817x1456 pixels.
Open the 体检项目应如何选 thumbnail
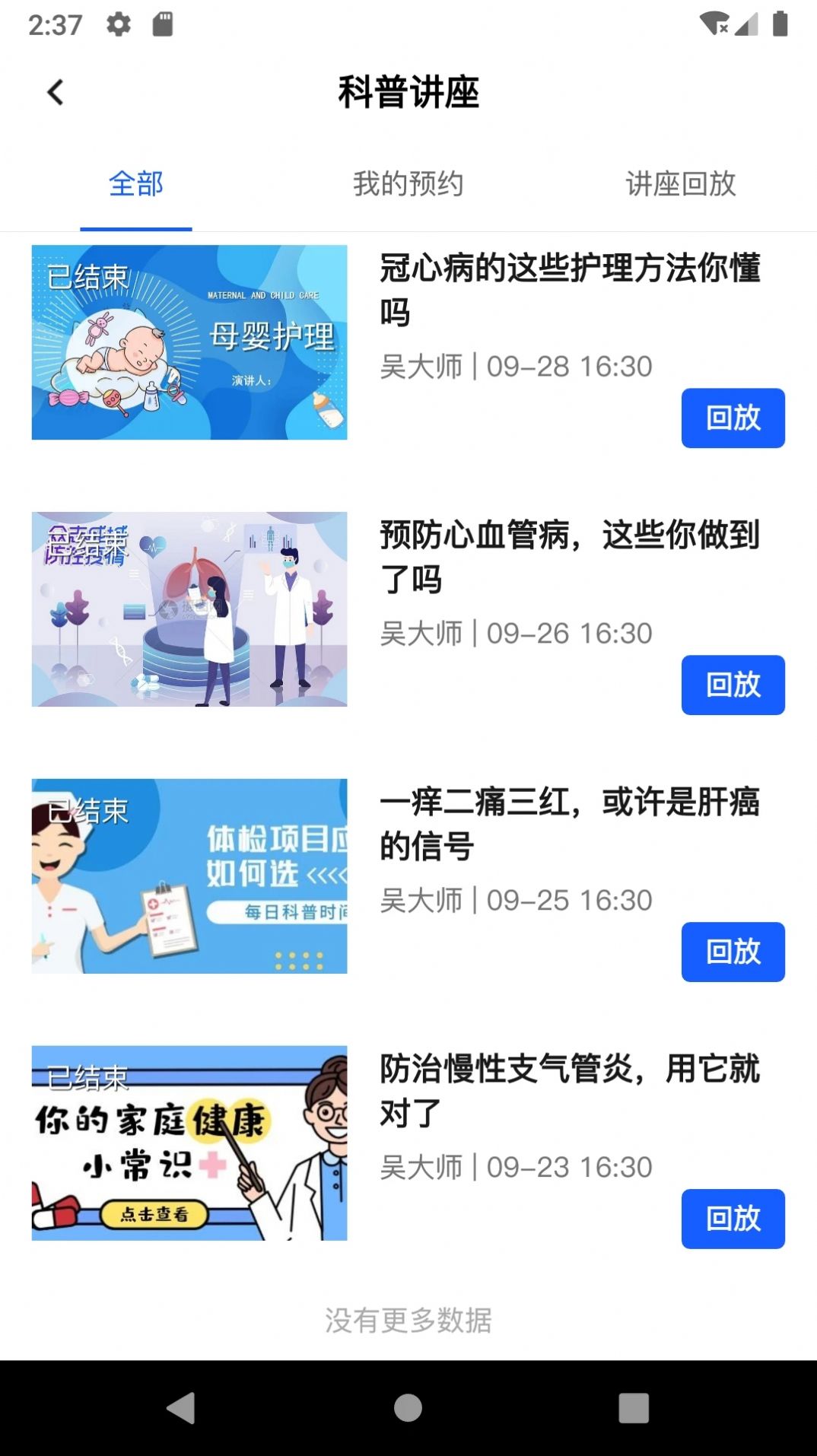click(x=188, y=875)
